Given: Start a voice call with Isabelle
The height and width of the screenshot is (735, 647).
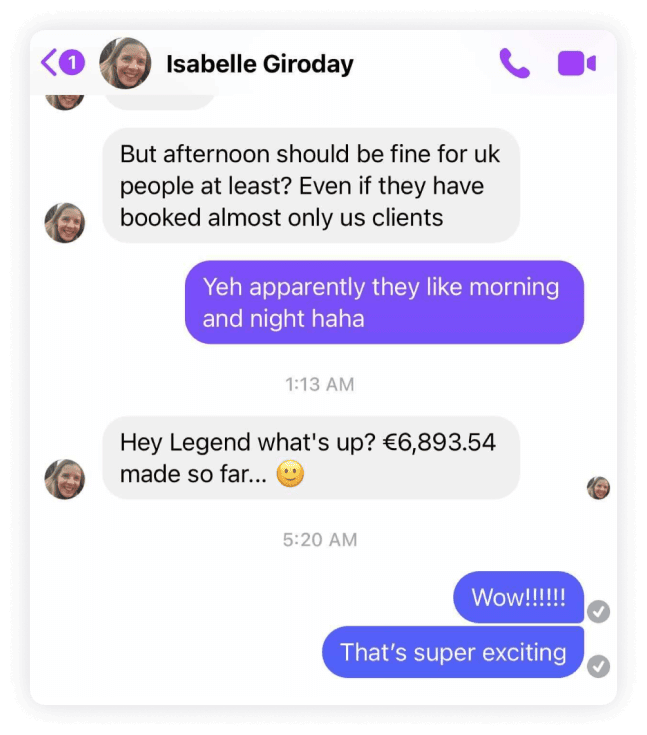Looking at the screenshot, I should [514, 64].
